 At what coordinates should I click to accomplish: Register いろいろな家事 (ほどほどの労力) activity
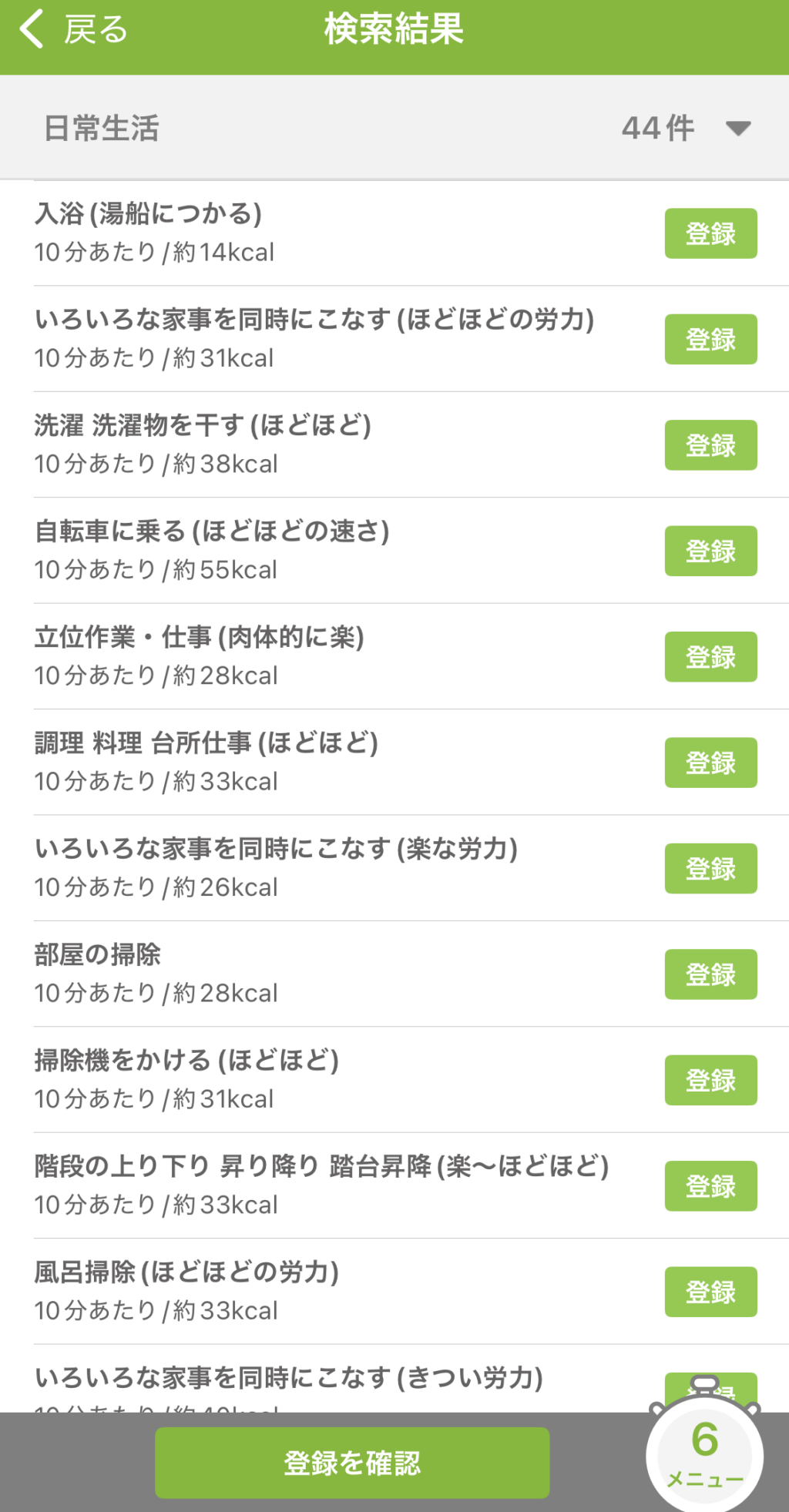710,339
